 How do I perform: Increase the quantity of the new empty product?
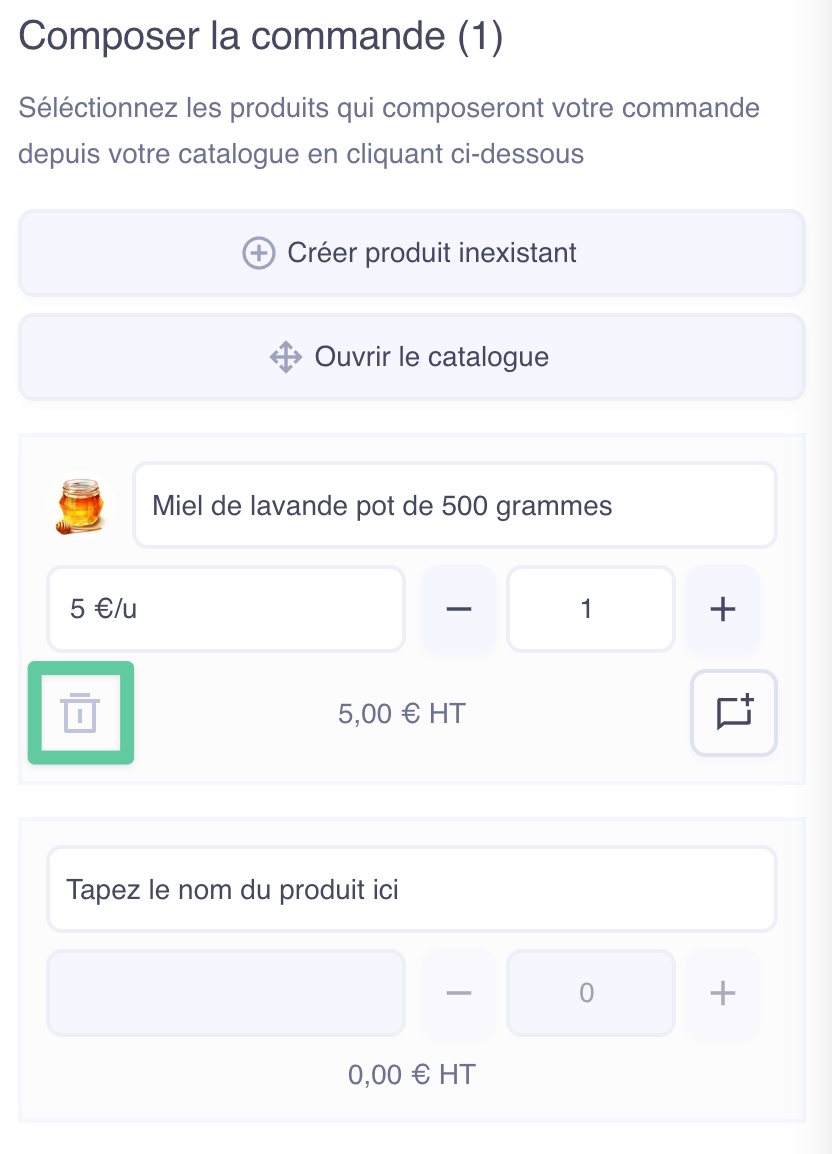pyautogui.click(x=722, y=993)
